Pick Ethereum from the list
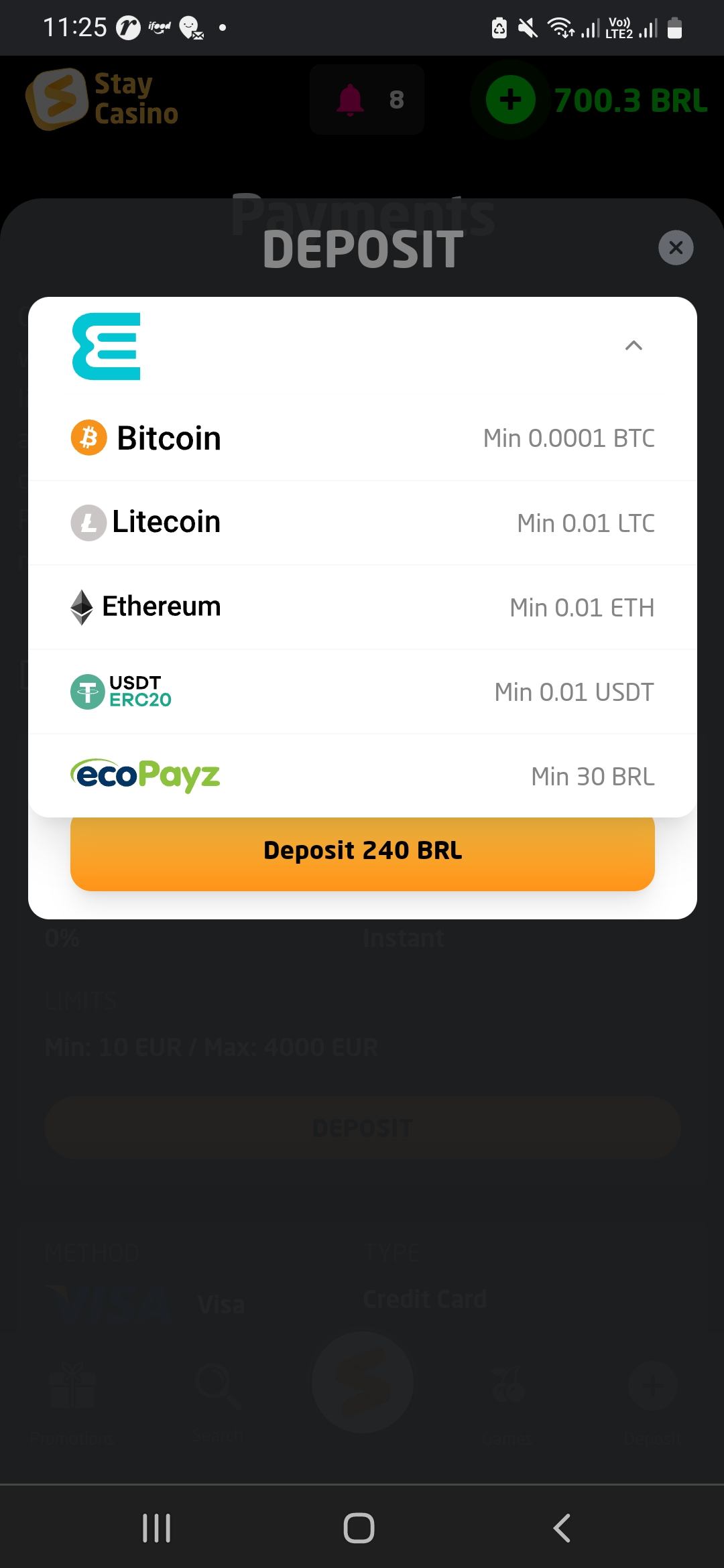 click(362, 607)
